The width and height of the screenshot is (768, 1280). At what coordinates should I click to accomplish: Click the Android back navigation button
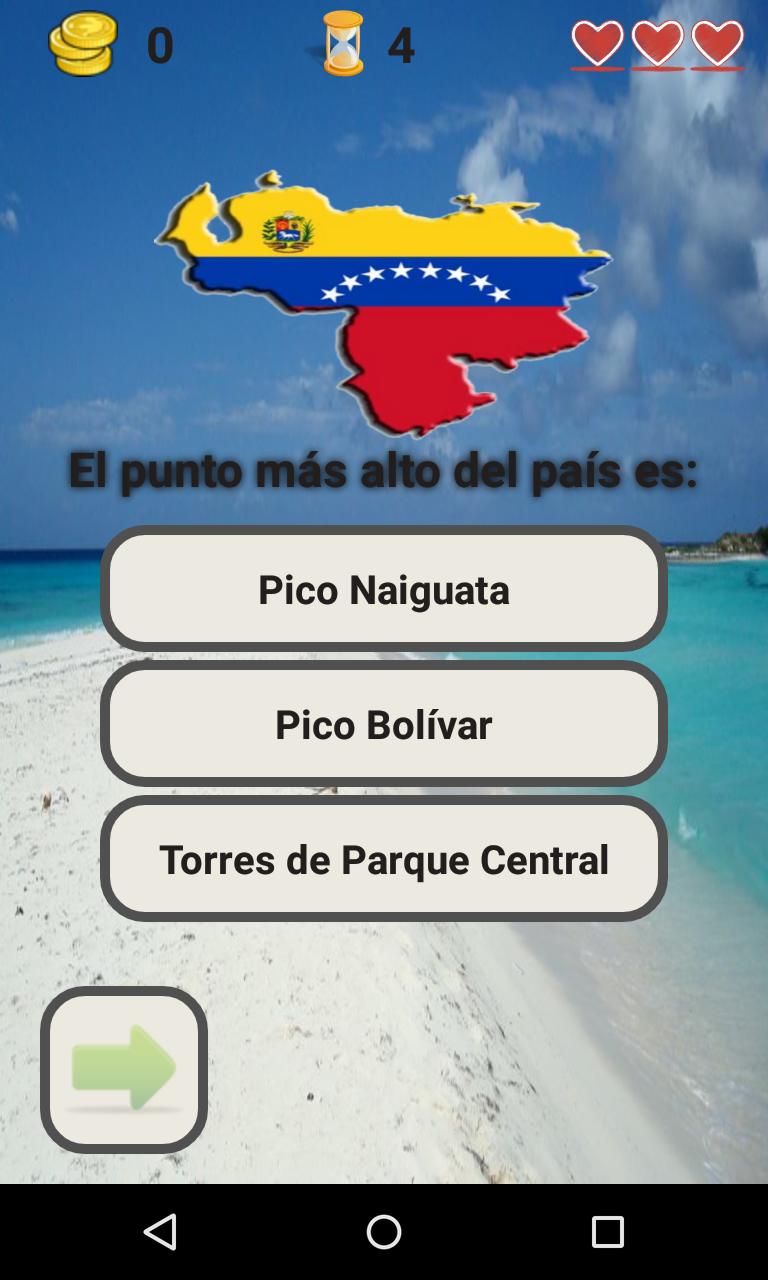[x=160, y=1233]
